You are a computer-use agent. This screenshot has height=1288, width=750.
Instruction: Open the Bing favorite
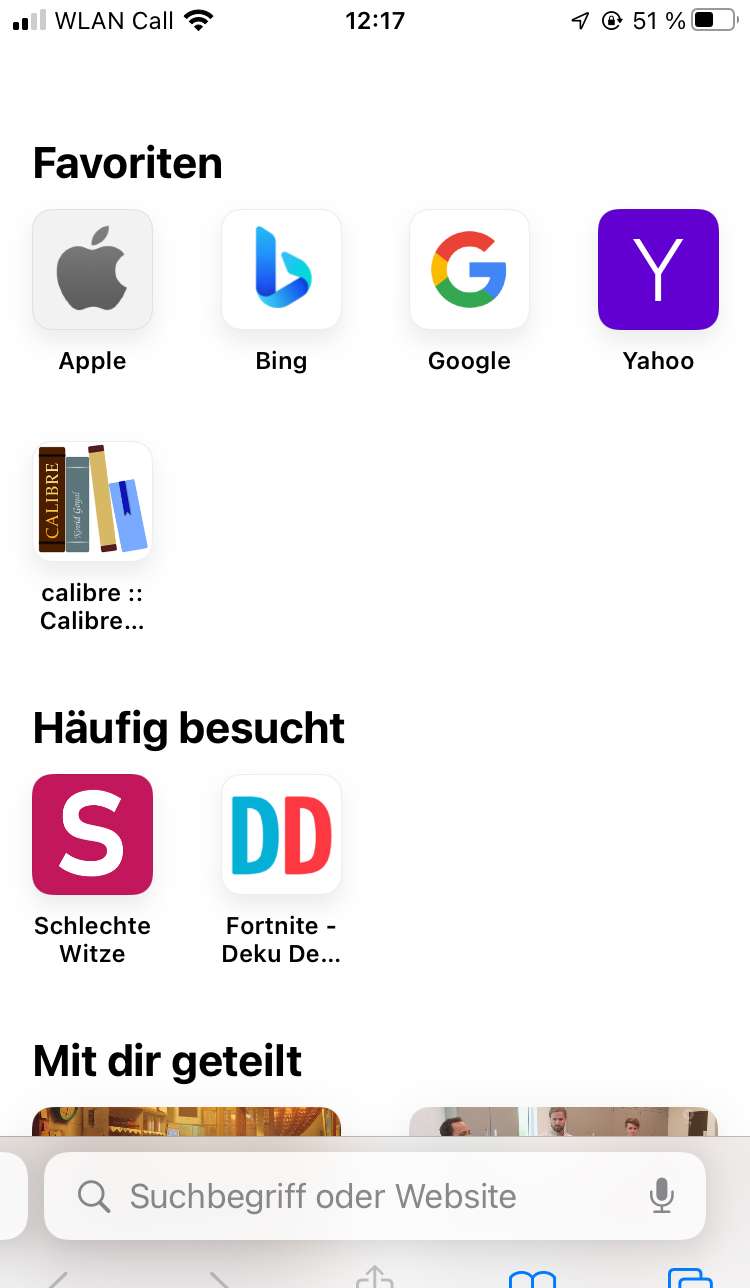coord(281,269)
